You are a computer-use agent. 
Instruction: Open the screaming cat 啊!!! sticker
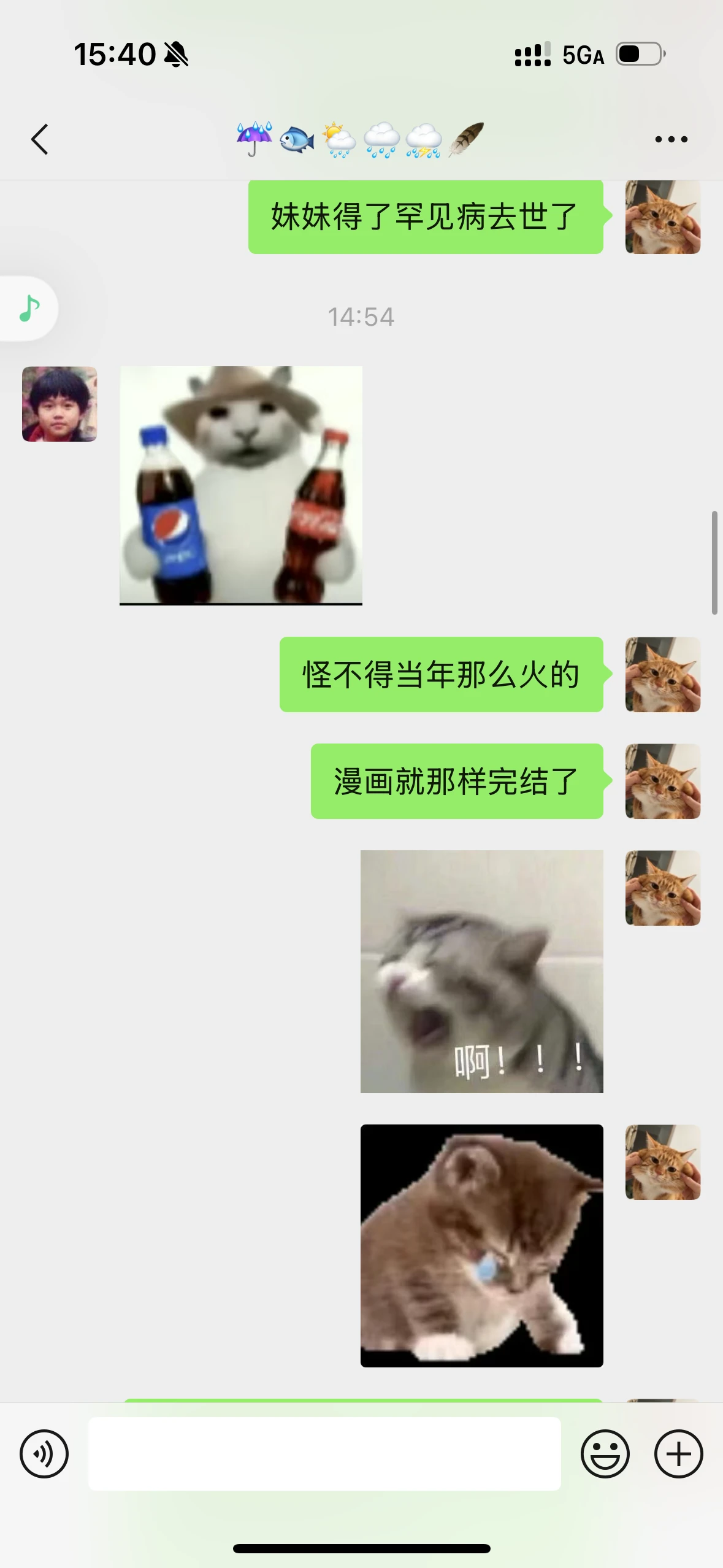(x=482, y=971)
